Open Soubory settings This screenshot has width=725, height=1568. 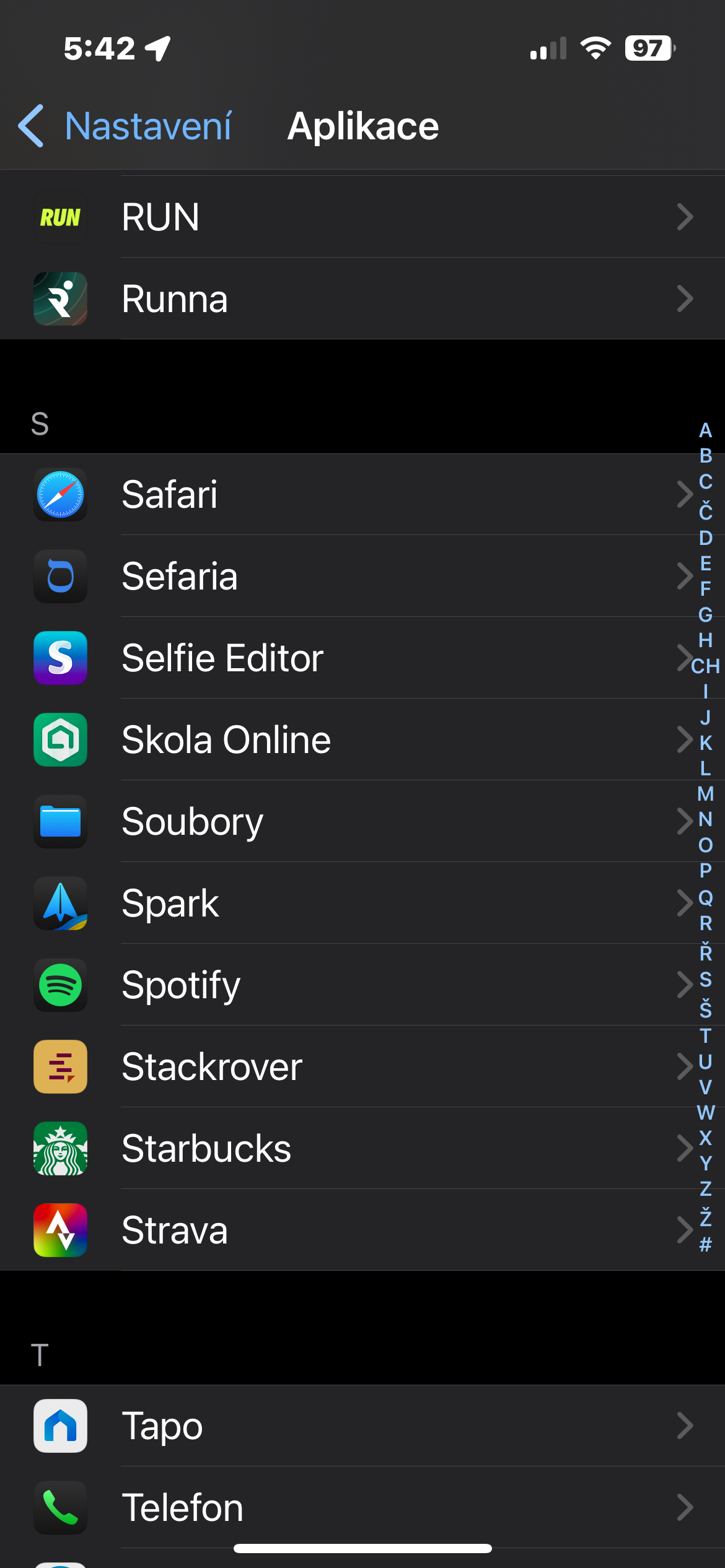(362, 821)
